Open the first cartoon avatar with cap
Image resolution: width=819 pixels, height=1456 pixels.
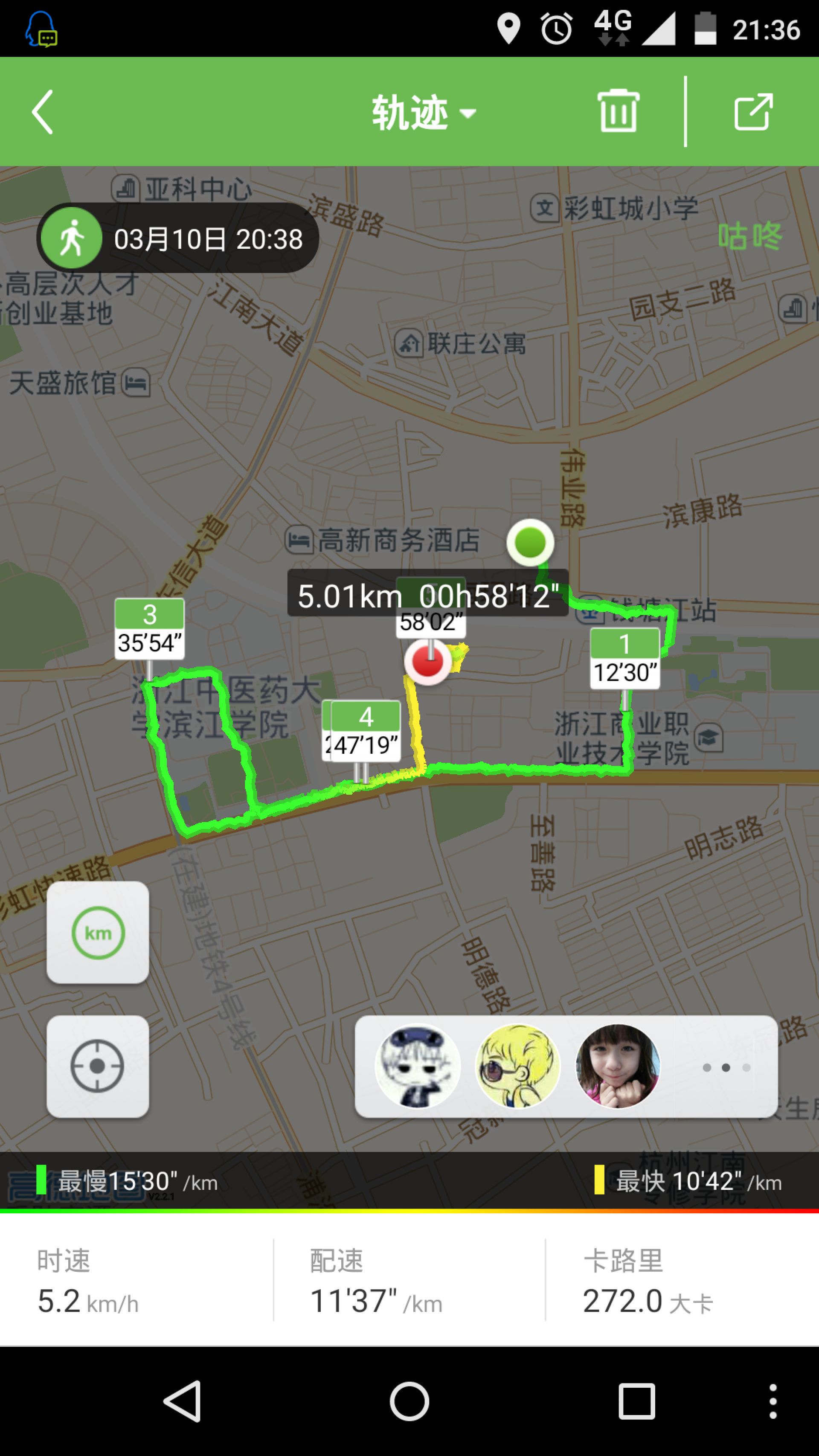click(x=418, y=1067)
